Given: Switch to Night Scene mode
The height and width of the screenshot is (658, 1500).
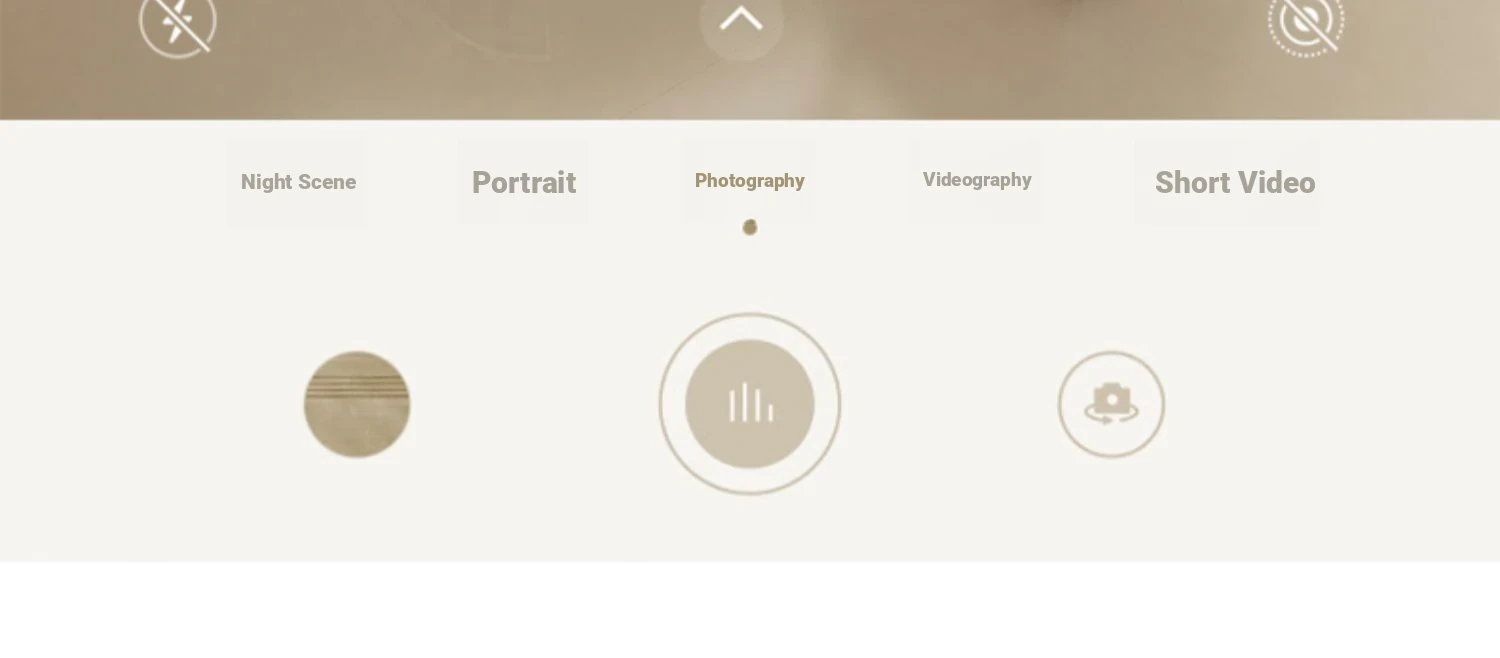Looking at the screenshot, I should point(298,182).
